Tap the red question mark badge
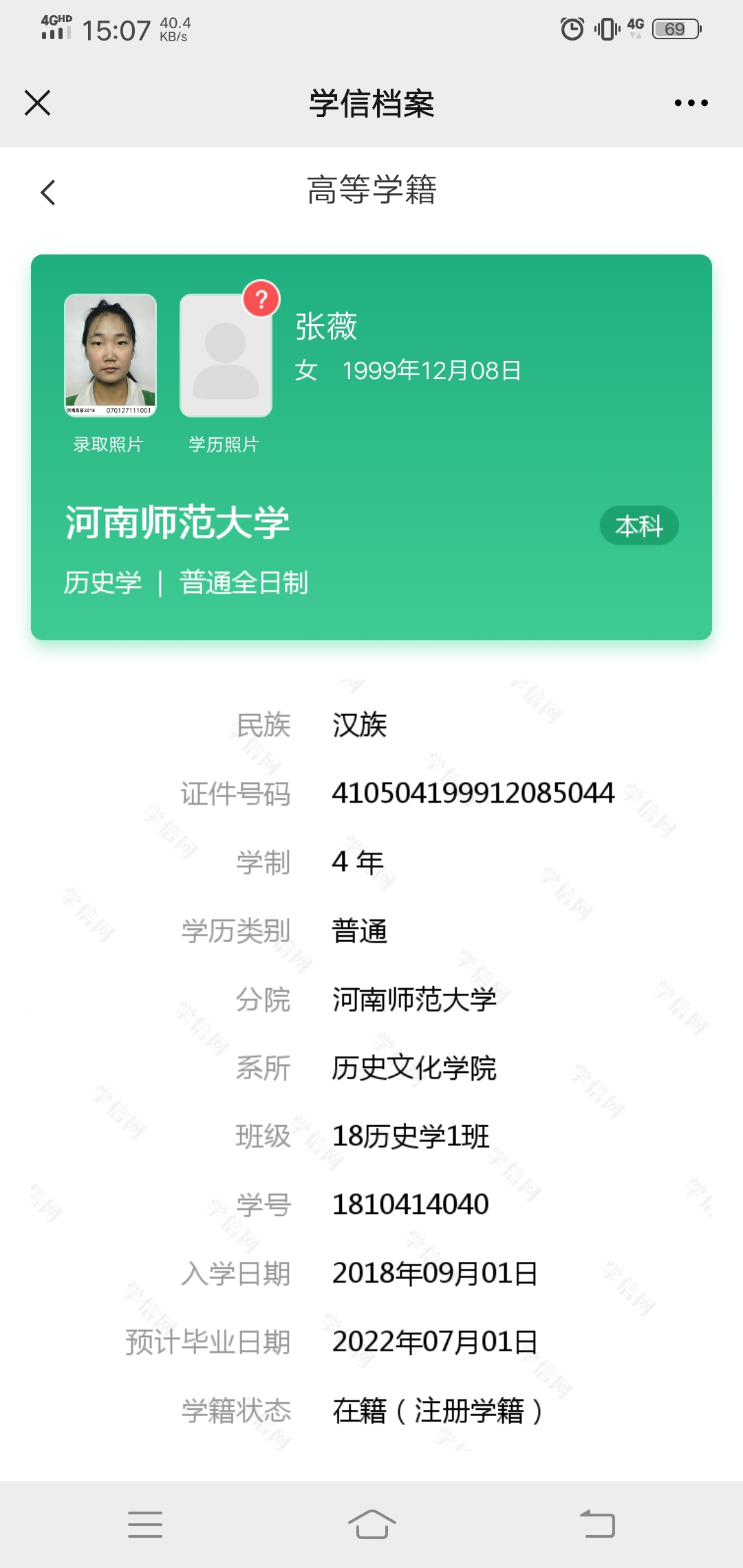 (x=261, y=299)
